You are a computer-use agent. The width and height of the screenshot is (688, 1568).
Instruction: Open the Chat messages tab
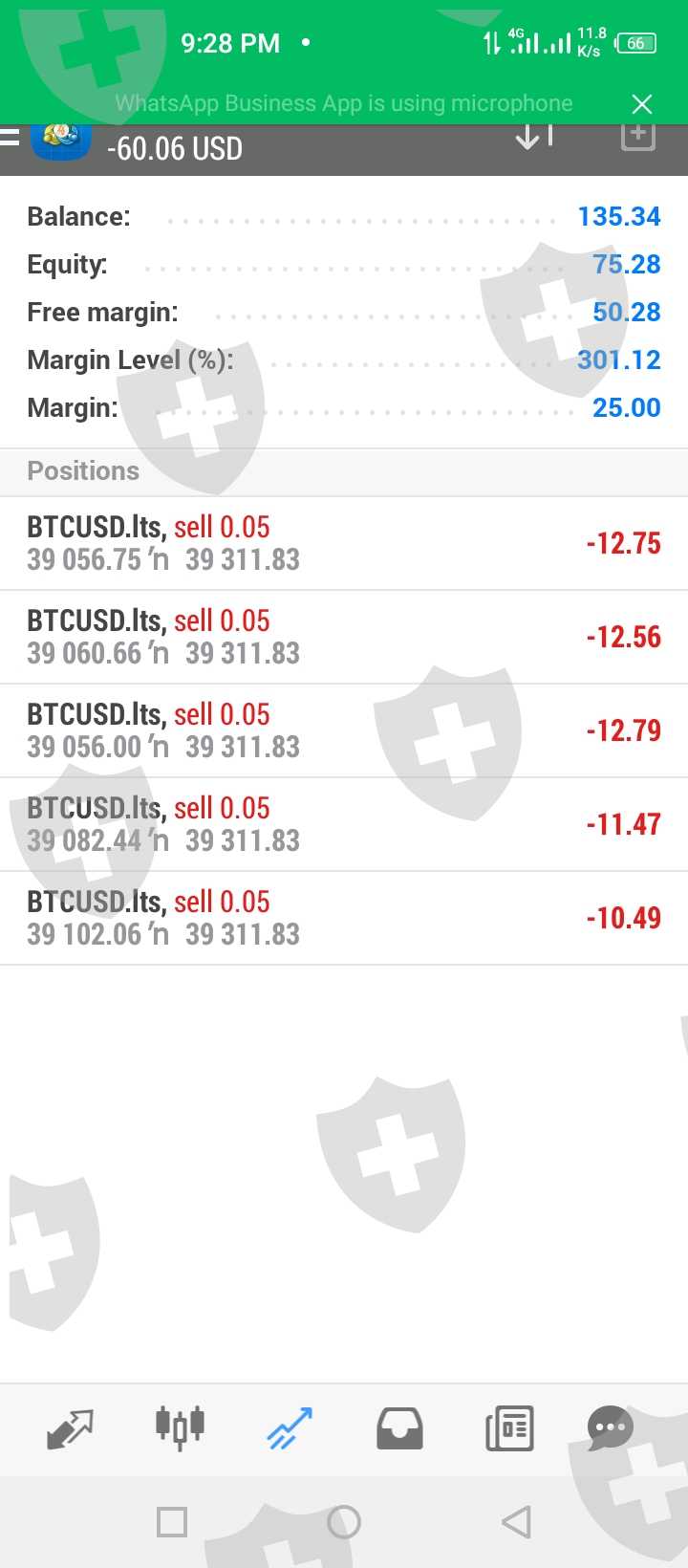(x=611, y=1429)
